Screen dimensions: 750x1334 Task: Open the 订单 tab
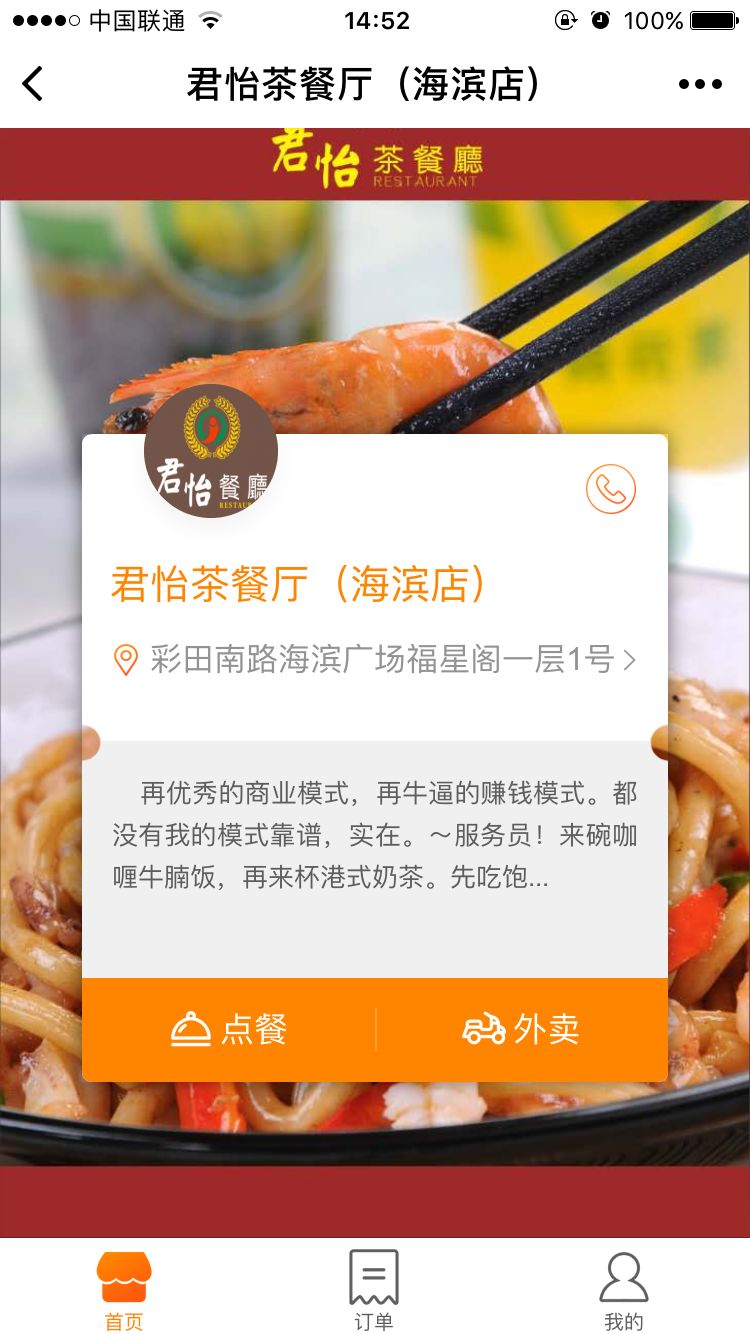pyautogui.click(x=374, y=1290)
